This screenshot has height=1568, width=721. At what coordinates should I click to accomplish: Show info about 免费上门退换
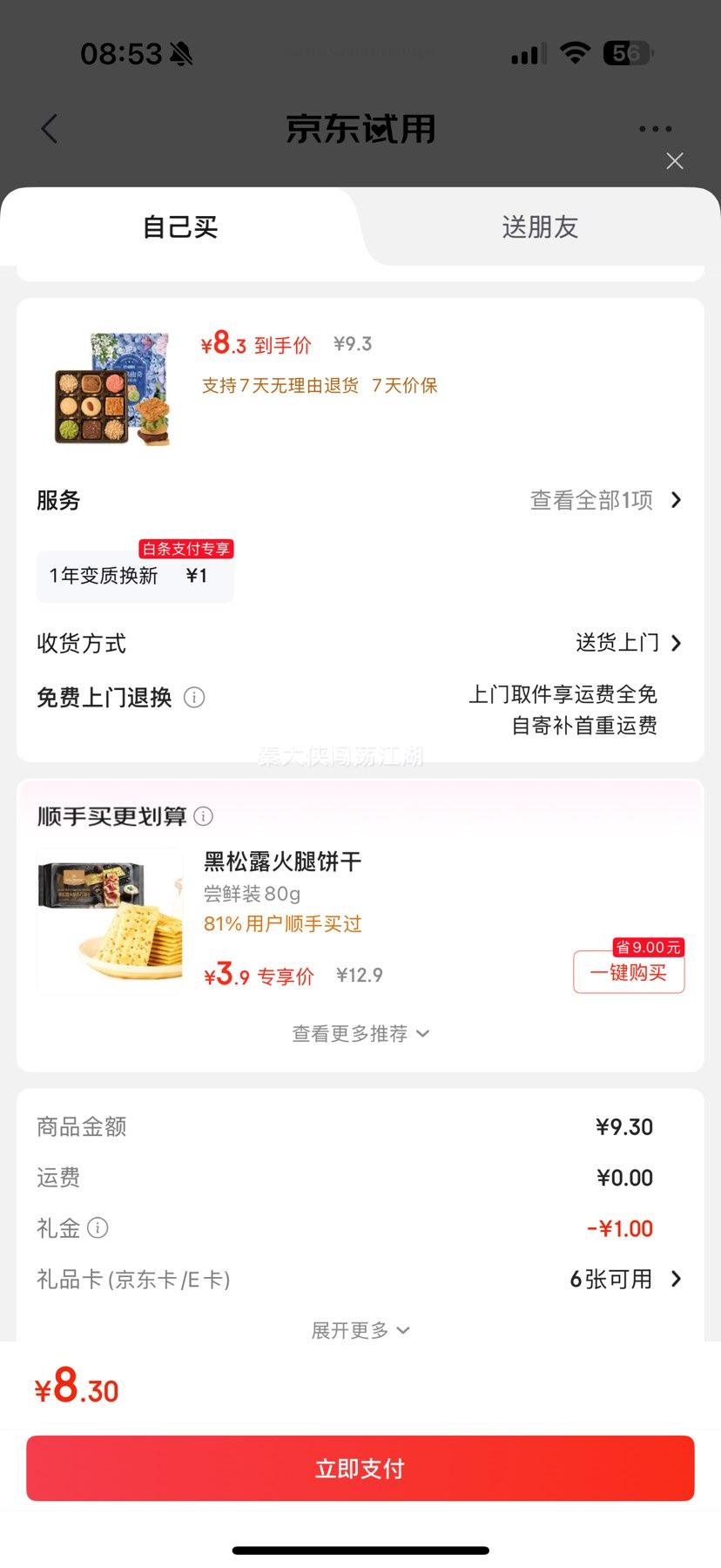(194, 698)
